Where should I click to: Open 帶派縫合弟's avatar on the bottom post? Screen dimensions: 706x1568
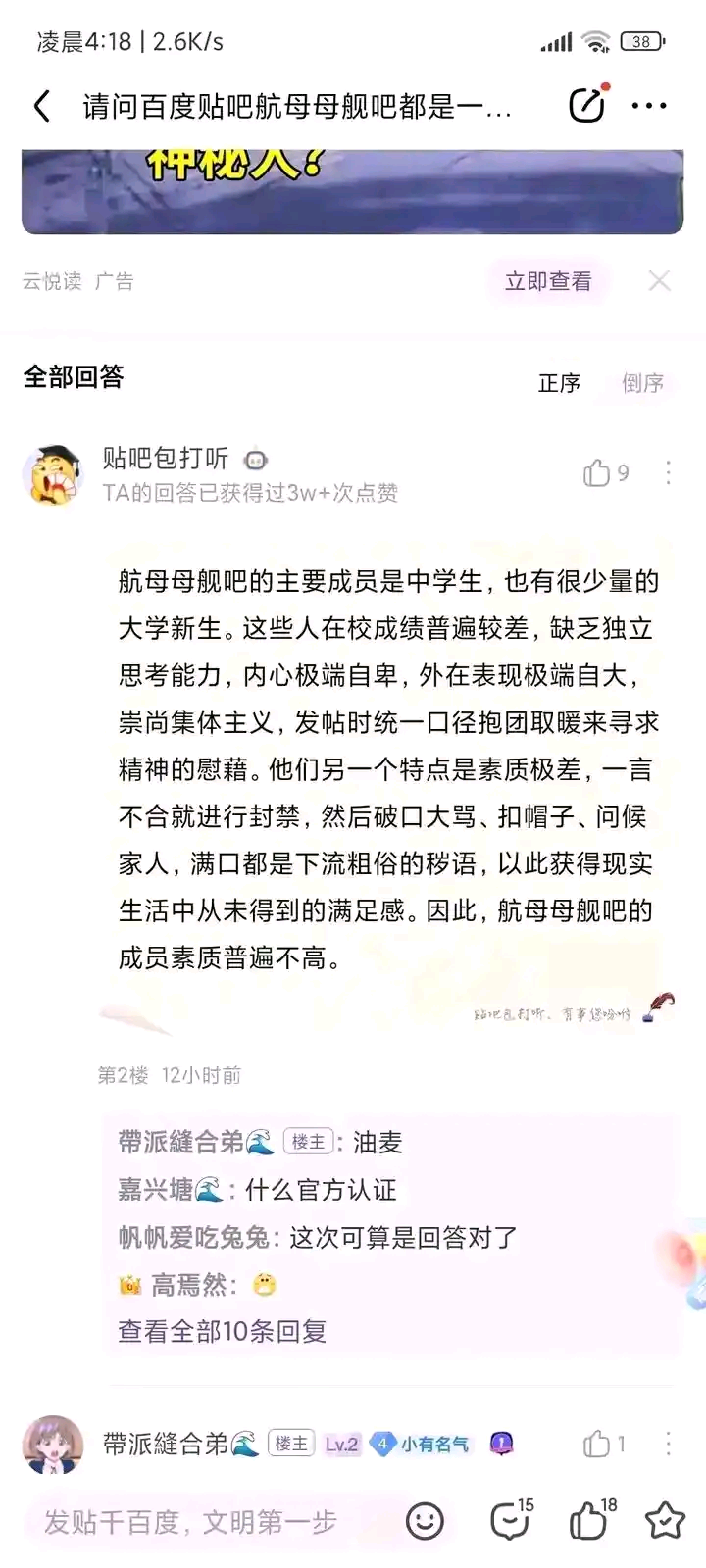[x=53, y=1445]
